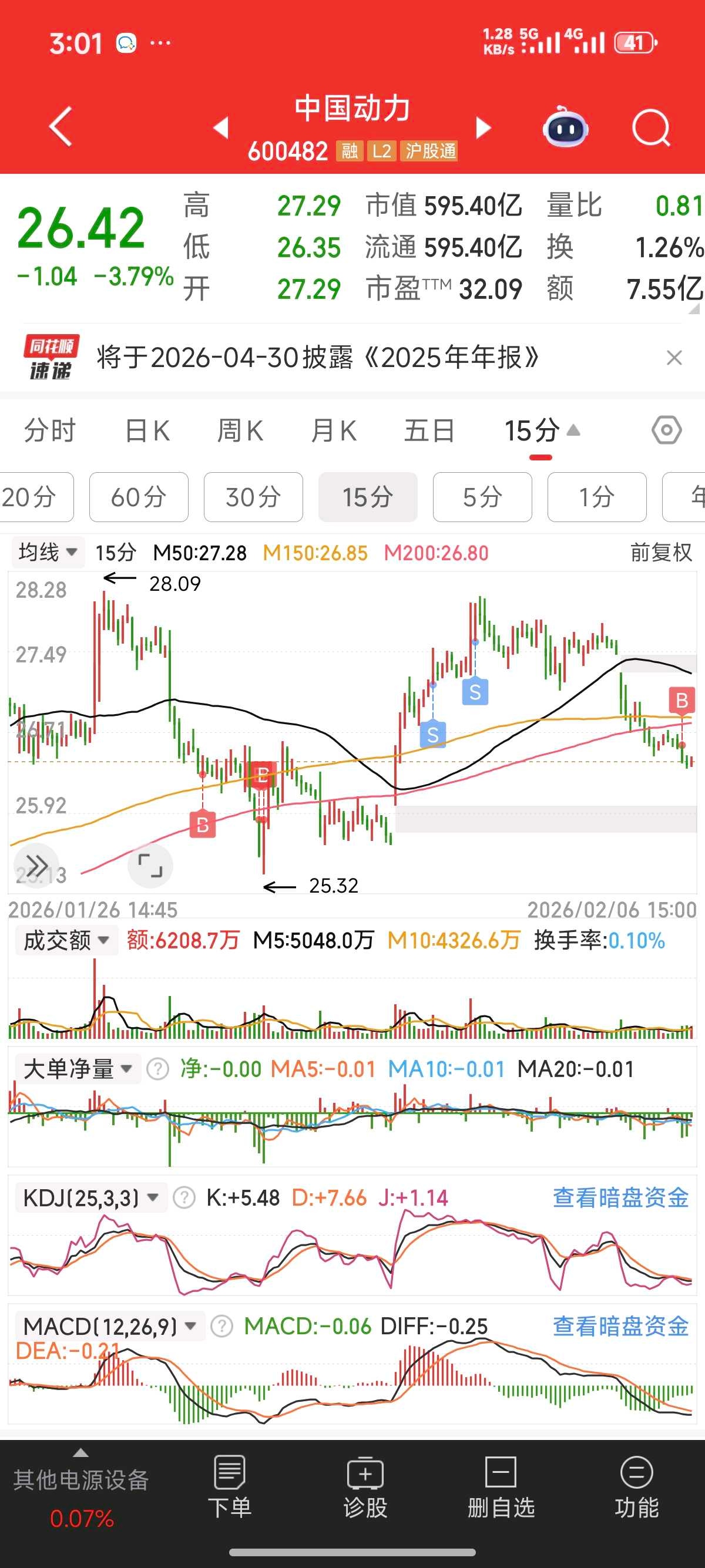Choose the 60分 period chip

139,497
